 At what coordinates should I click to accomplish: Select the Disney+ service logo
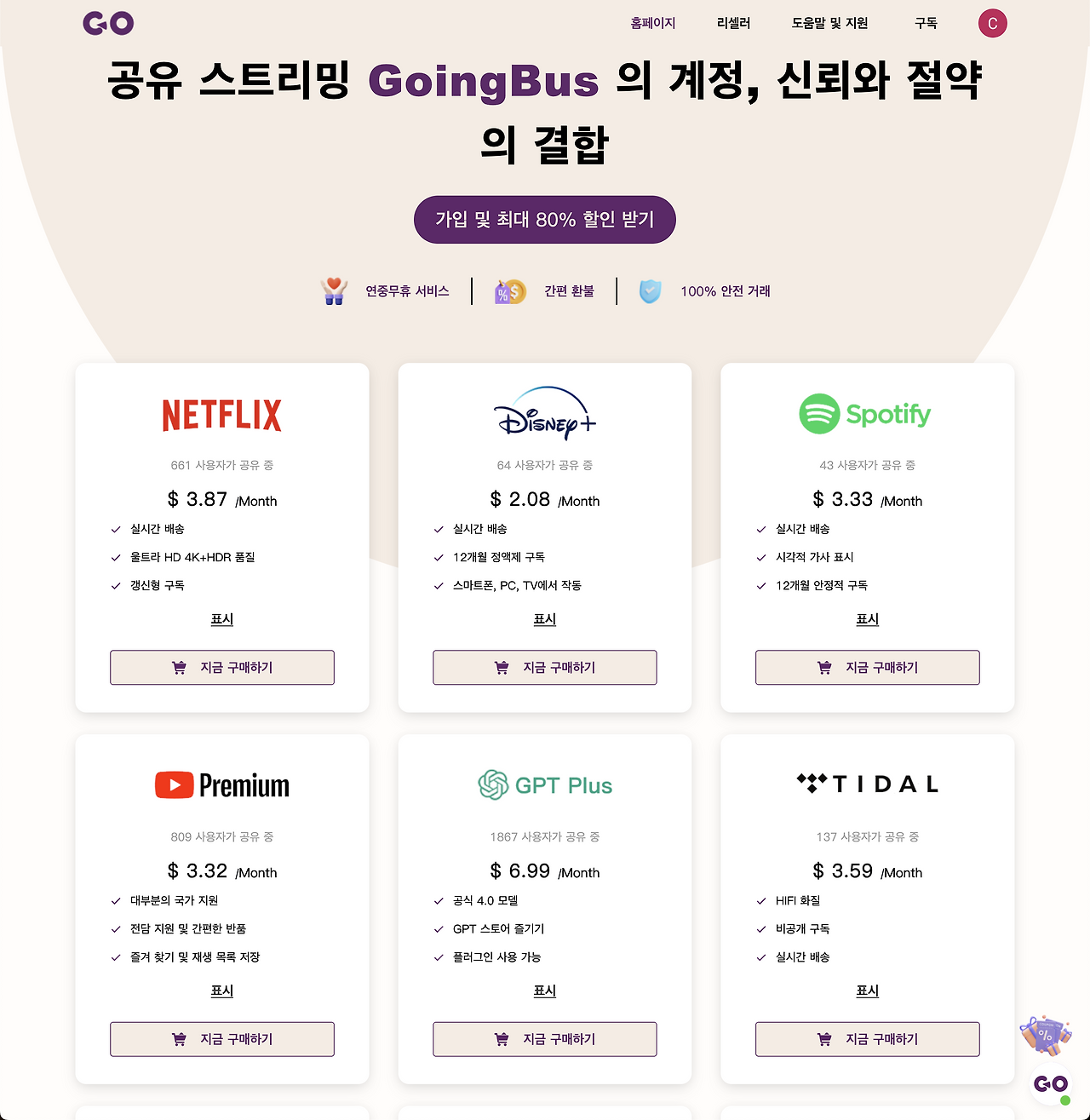tap(544, 415)
